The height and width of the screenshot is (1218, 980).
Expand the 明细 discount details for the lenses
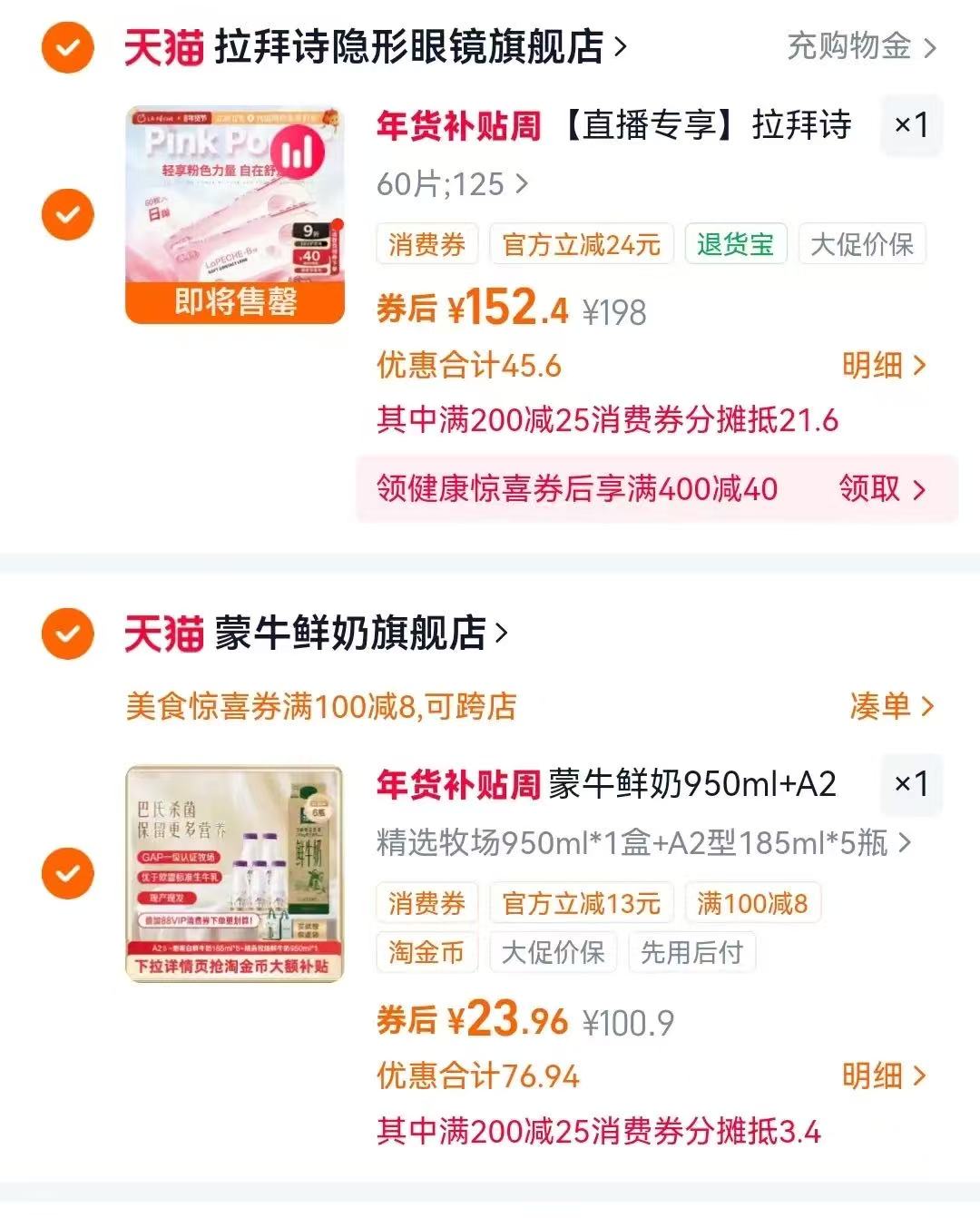(x=882, y=366)
